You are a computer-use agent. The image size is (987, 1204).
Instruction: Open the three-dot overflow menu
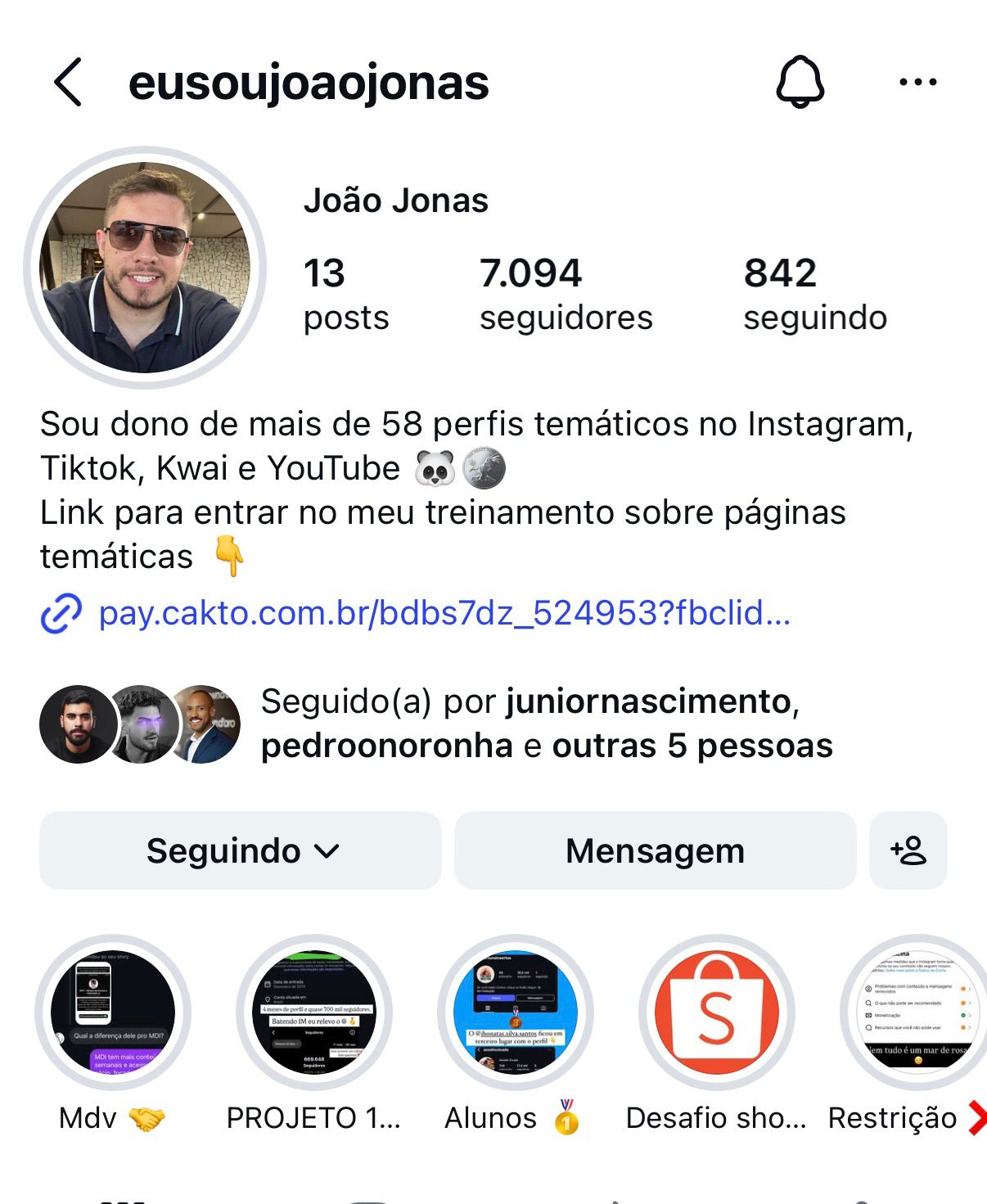[917, 82]
